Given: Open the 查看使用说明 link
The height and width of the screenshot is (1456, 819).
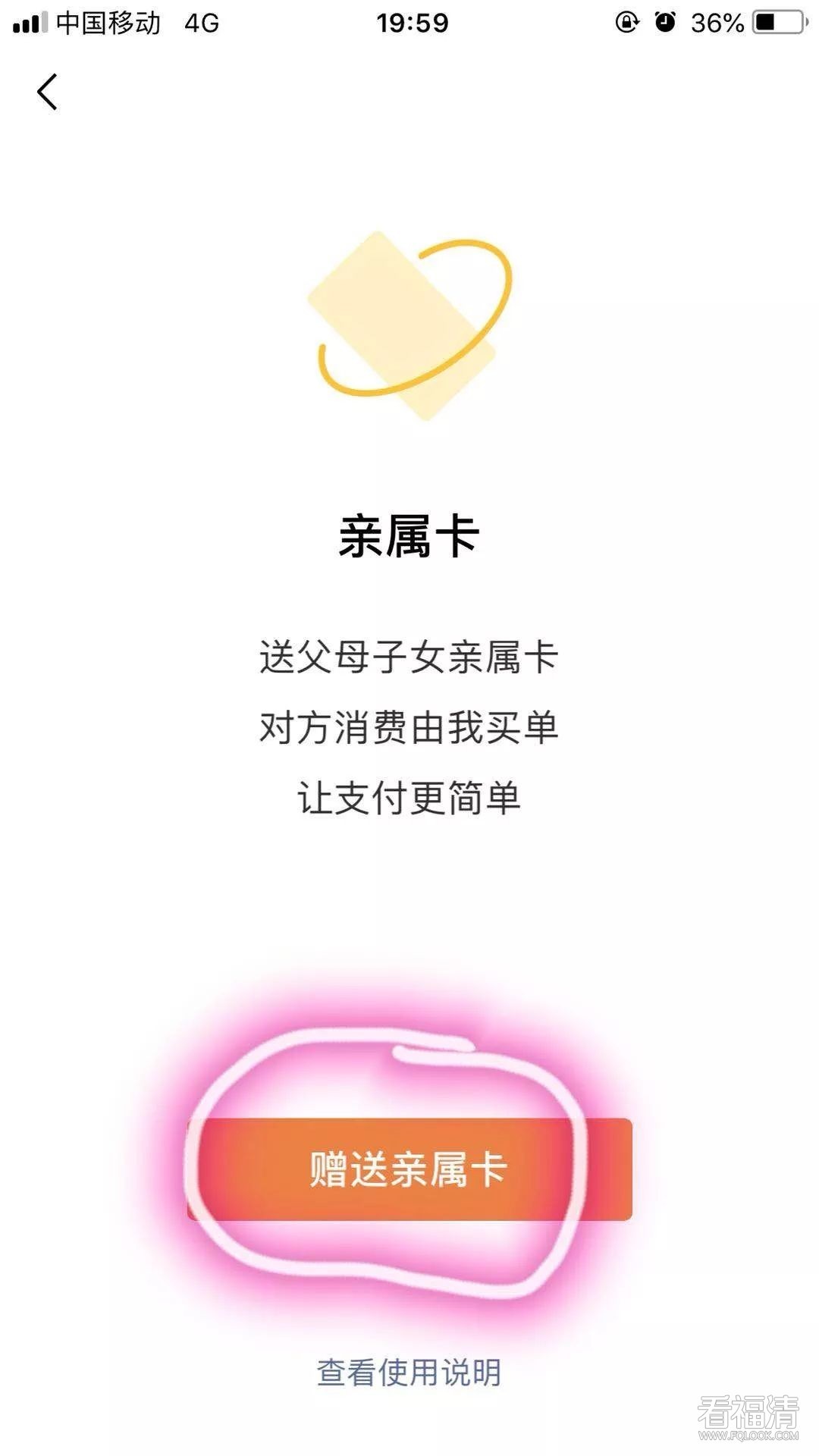Looking at the screenshot, I should coord(409,1372).
